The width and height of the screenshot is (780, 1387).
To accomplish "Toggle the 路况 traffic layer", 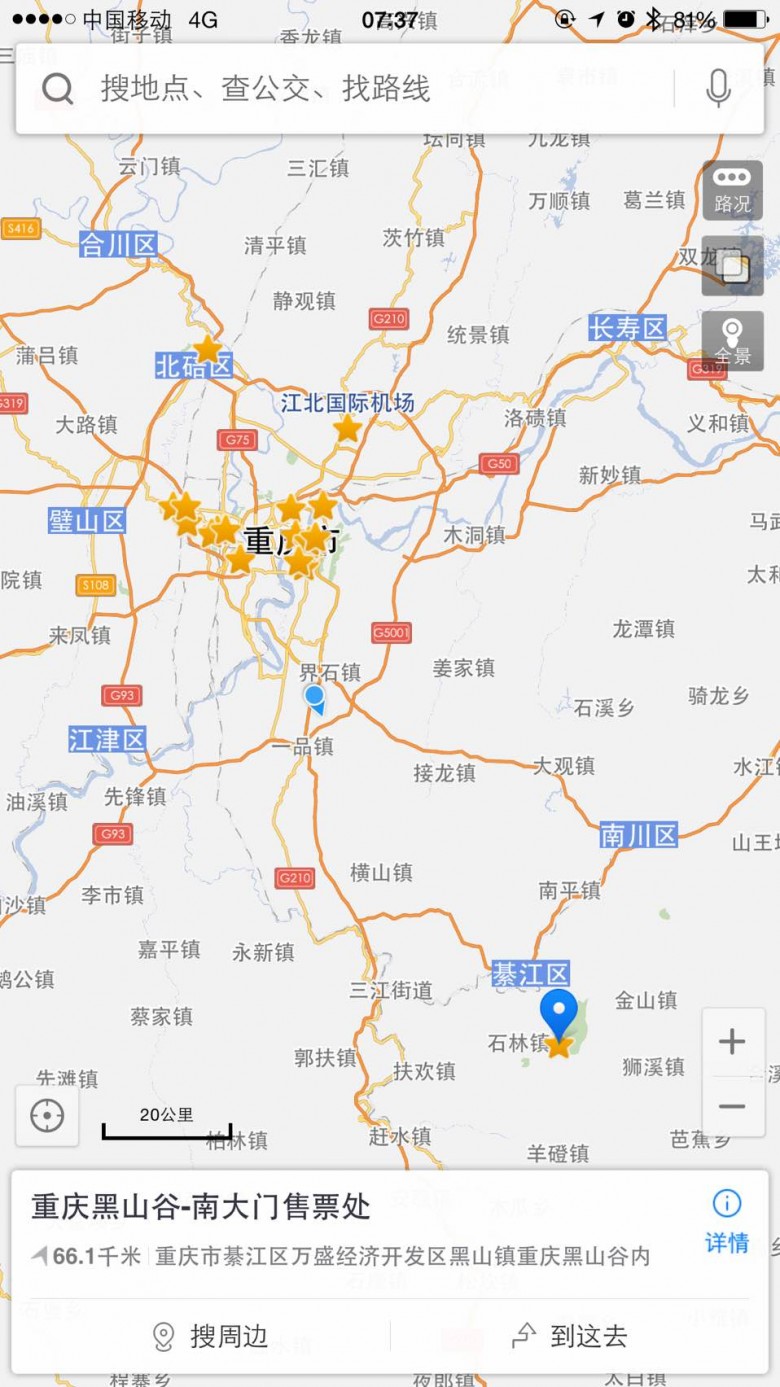I will point(732,189).
